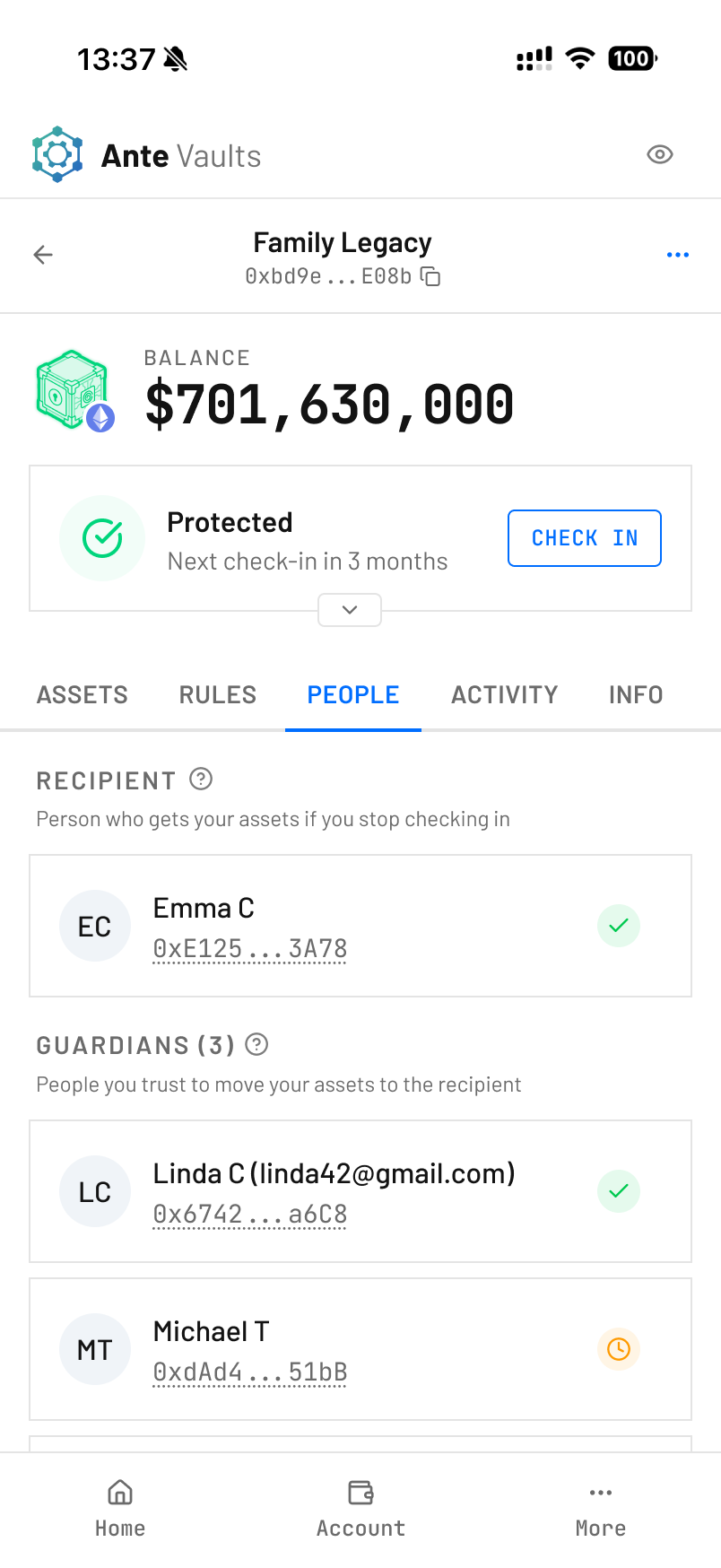Tap the green Protected status checkmark
This screenshot has width=721, height=1568.
coord(102,537)
